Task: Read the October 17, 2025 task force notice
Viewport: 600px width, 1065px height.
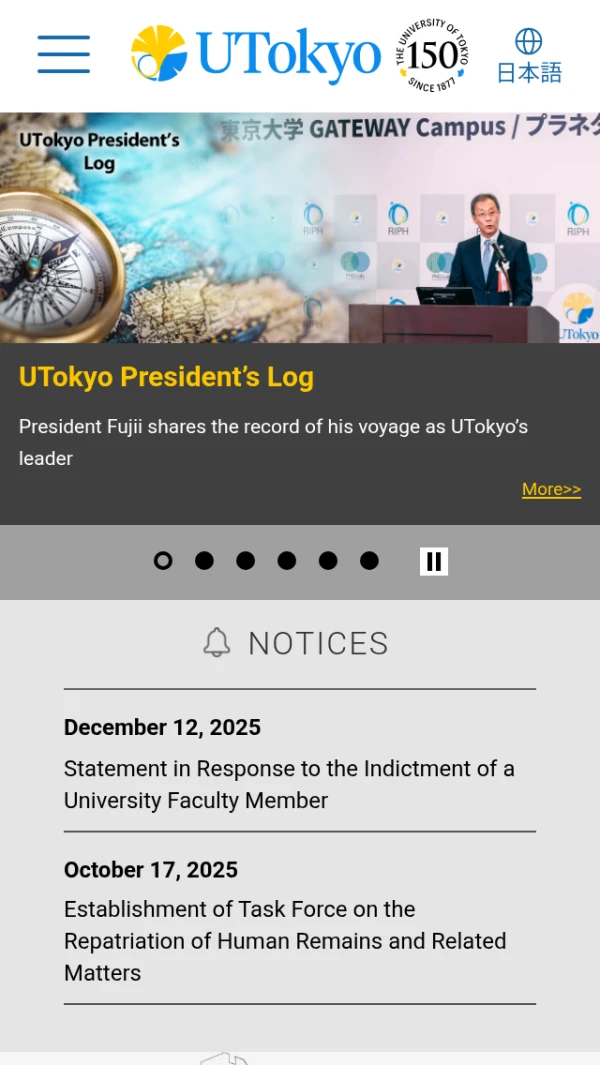Action: pyautogui.click(x=285, y=940)
